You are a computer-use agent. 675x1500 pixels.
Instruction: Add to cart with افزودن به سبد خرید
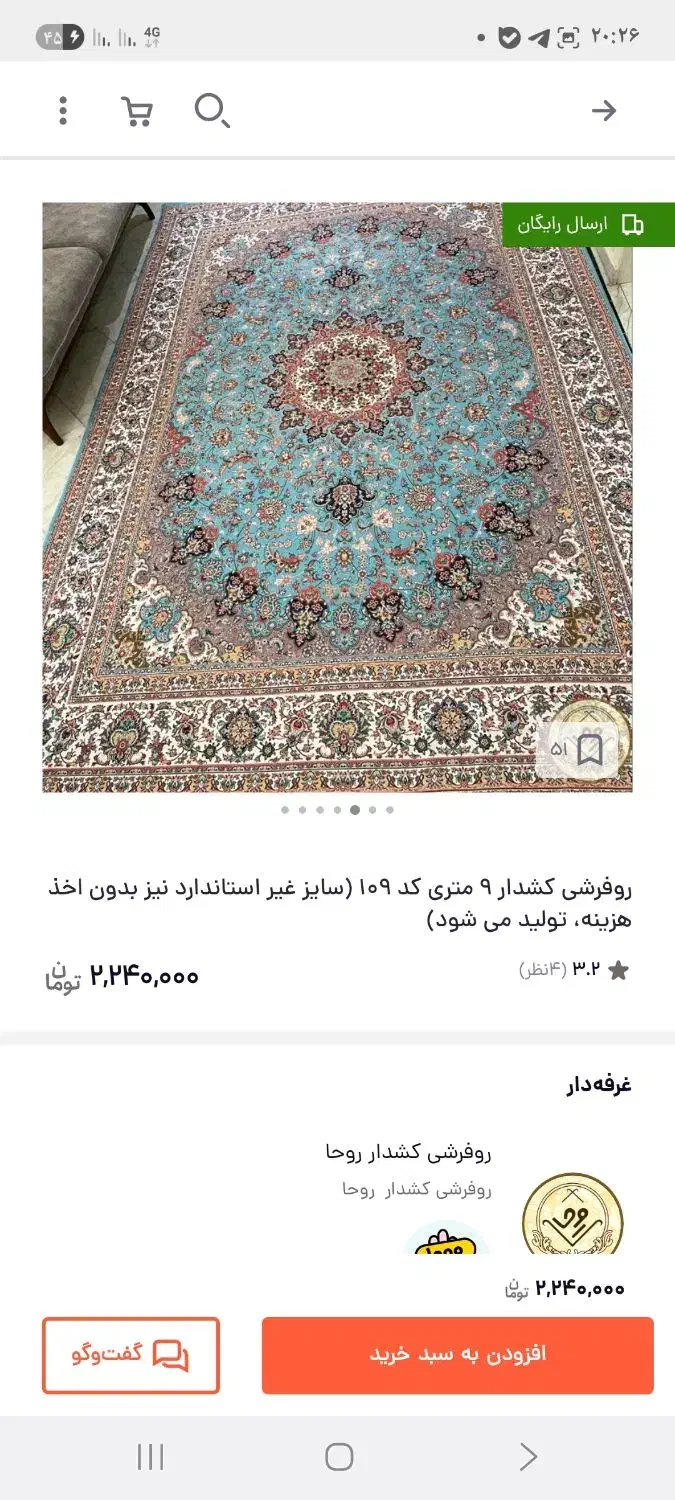tap(457, 1355)
